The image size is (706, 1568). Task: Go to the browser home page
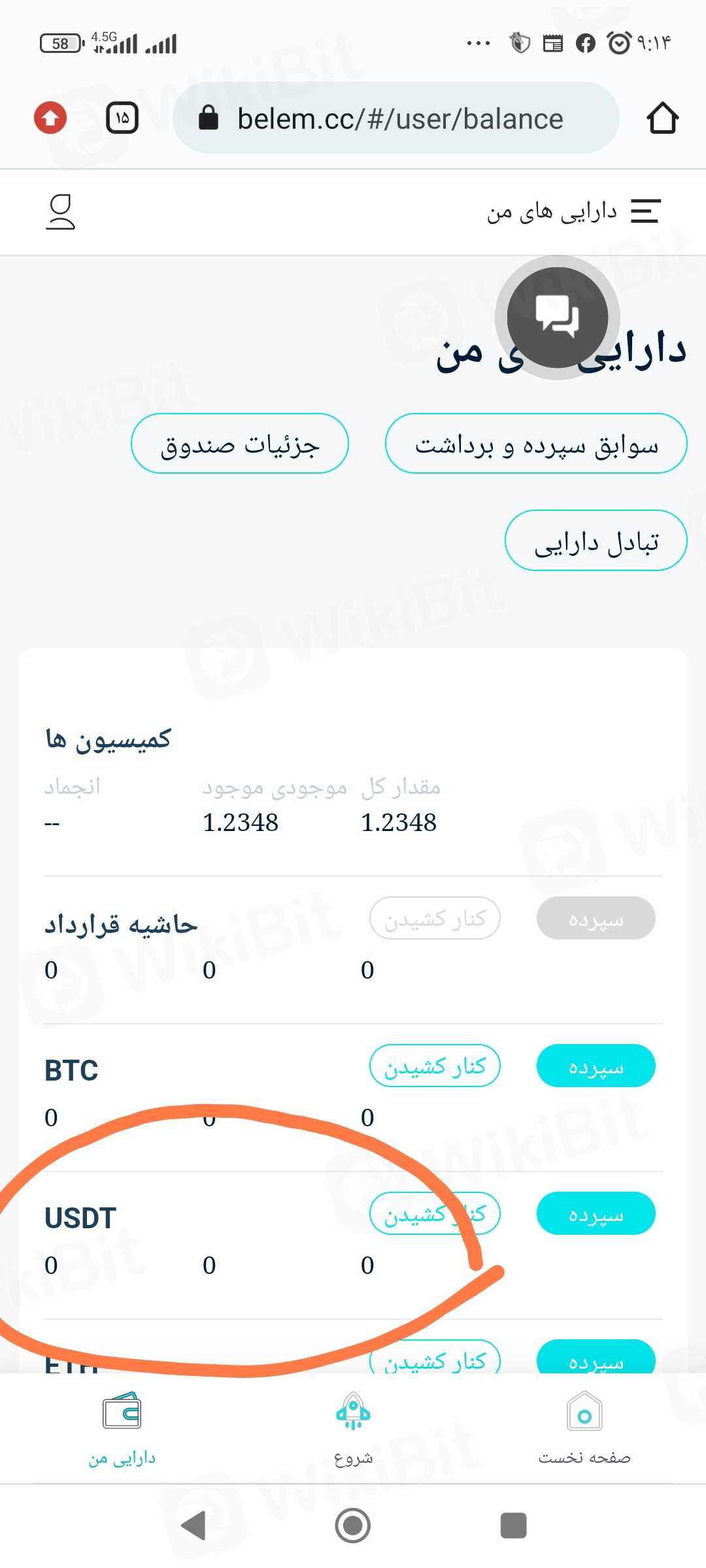662,118
